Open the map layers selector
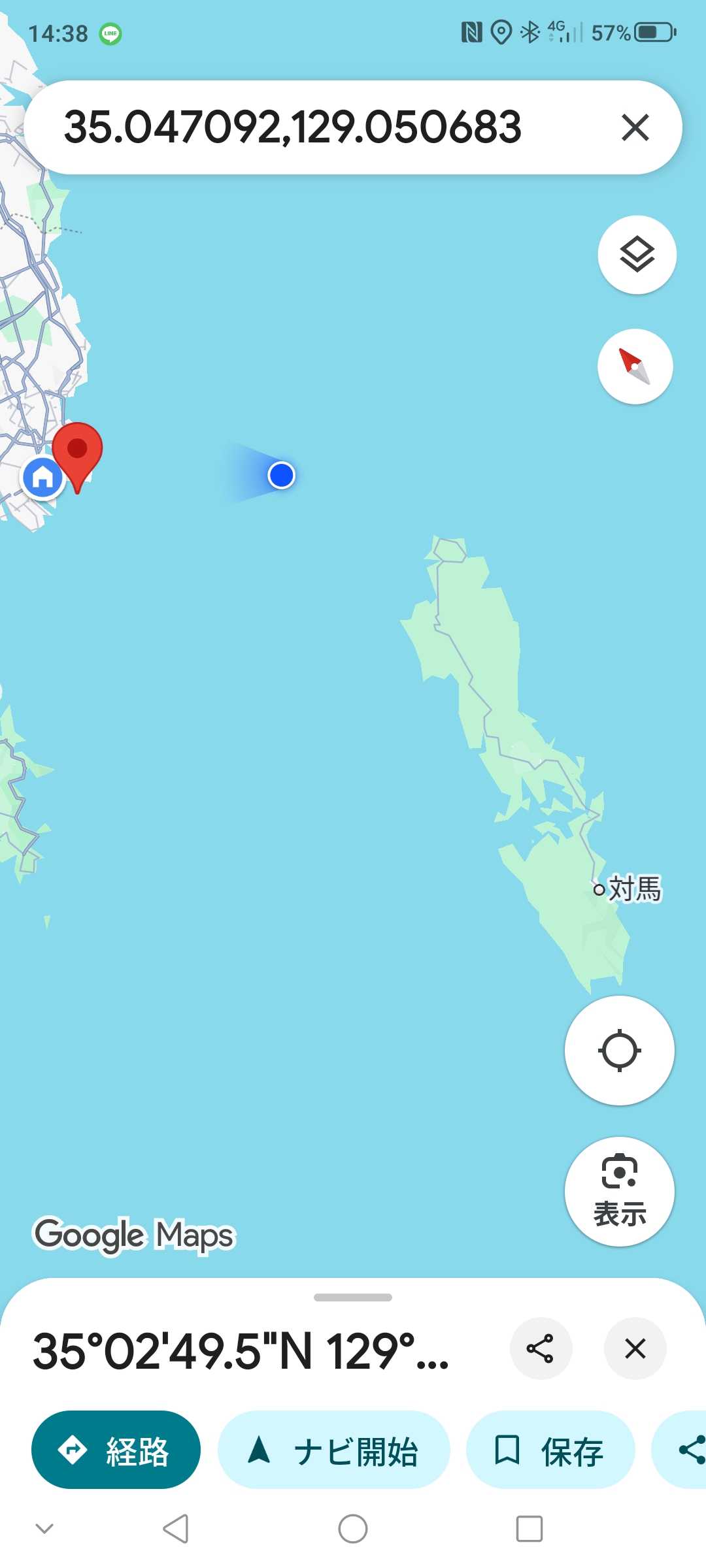Viewport: 706px width, 1568px height. click(637, 255)
